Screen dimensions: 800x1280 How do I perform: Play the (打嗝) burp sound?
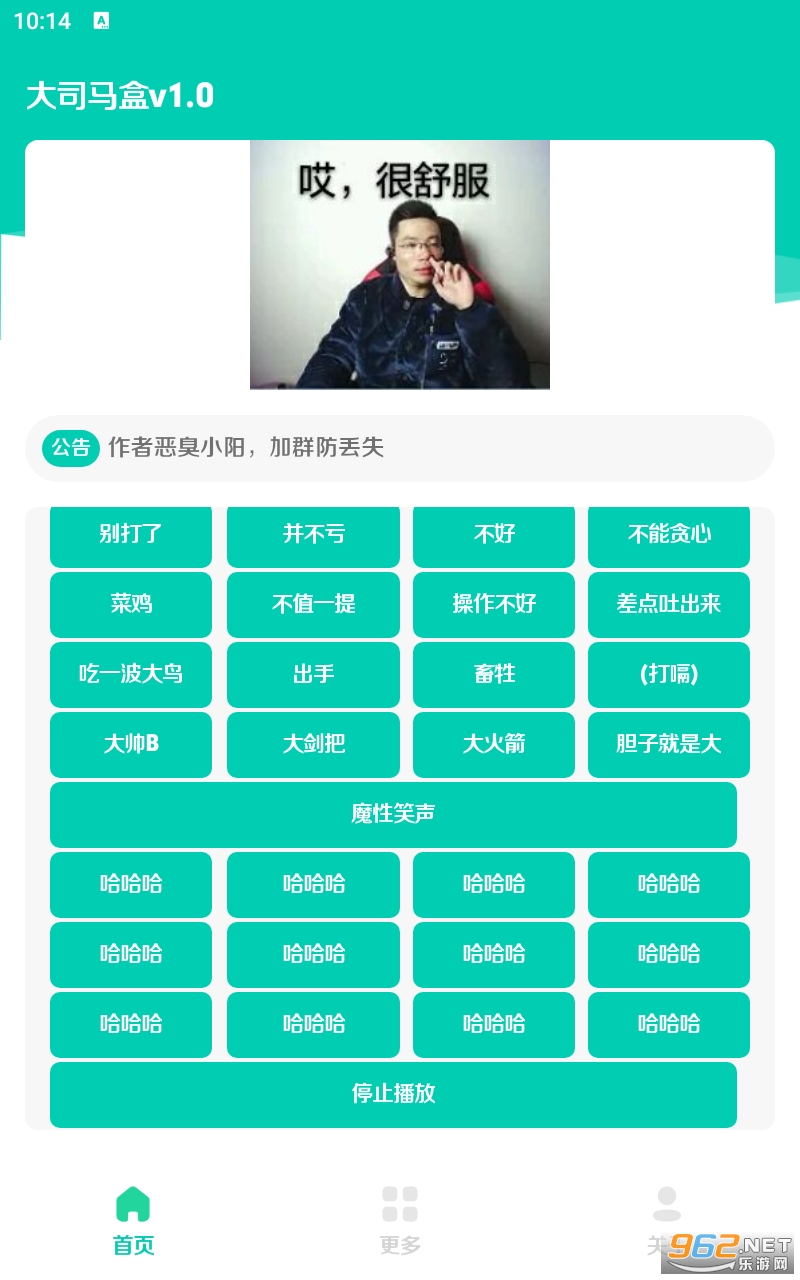(x=669, y=674)
